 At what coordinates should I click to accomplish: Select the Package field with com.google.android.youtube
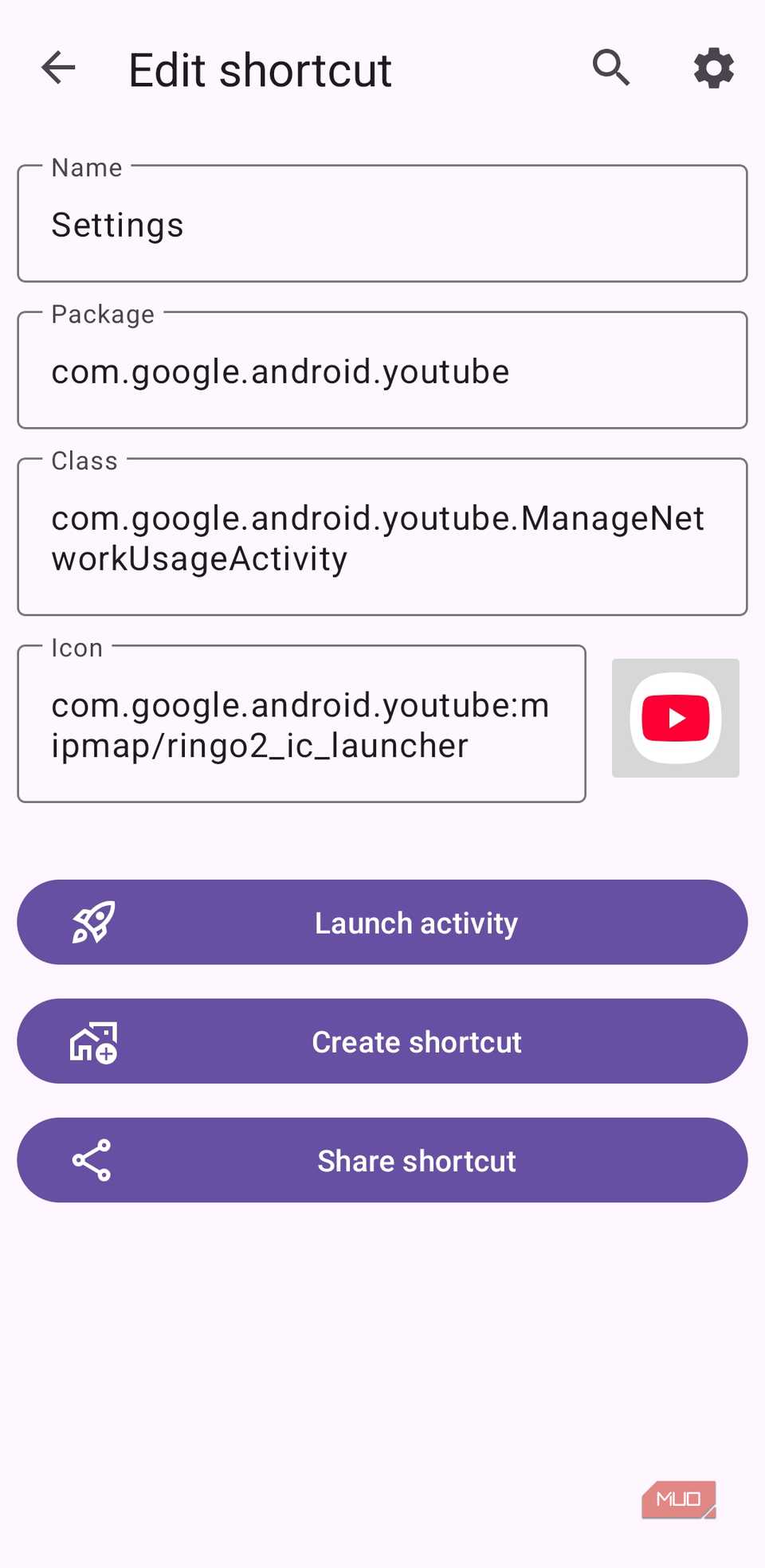[x=382, y=370]
